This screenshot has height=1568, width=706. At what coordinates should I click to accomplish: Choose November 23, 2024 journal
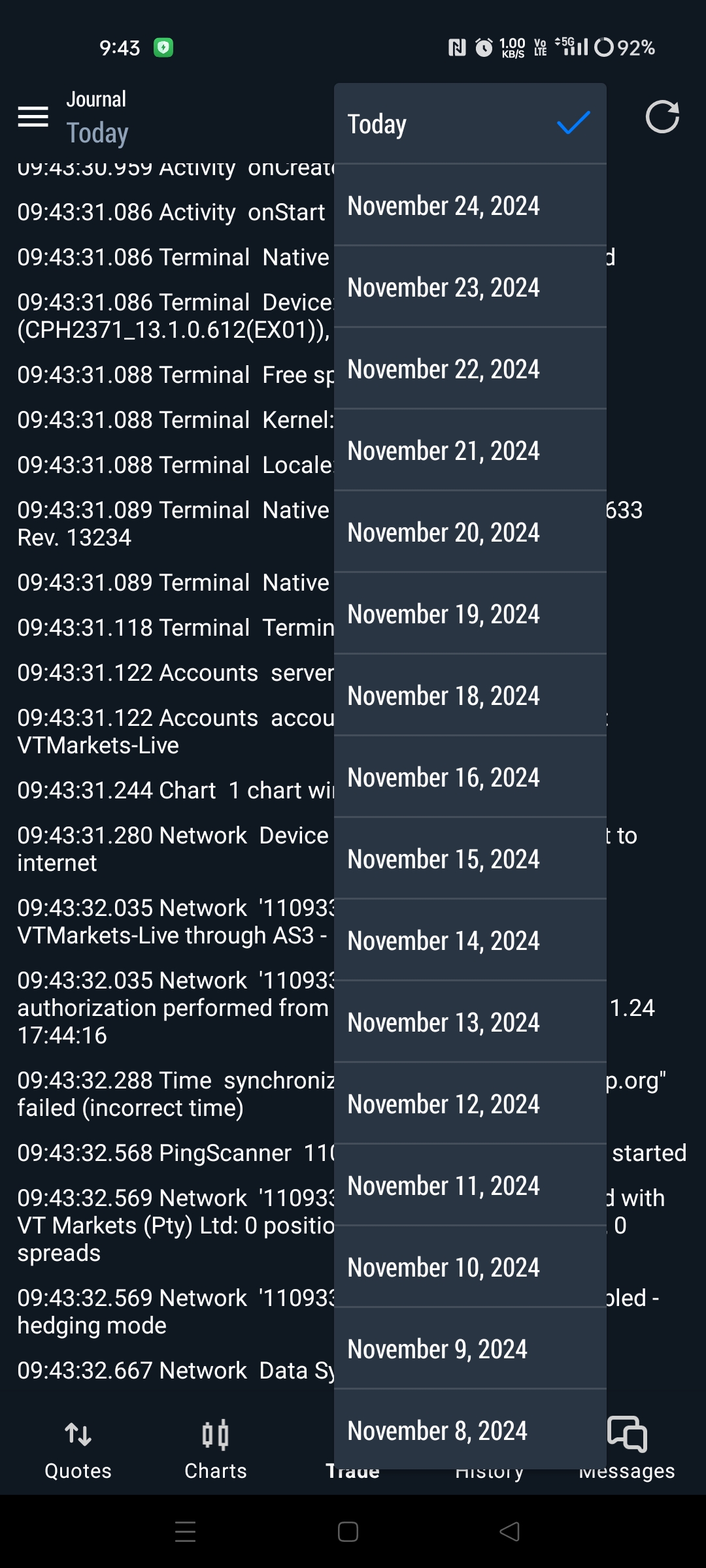470,287
